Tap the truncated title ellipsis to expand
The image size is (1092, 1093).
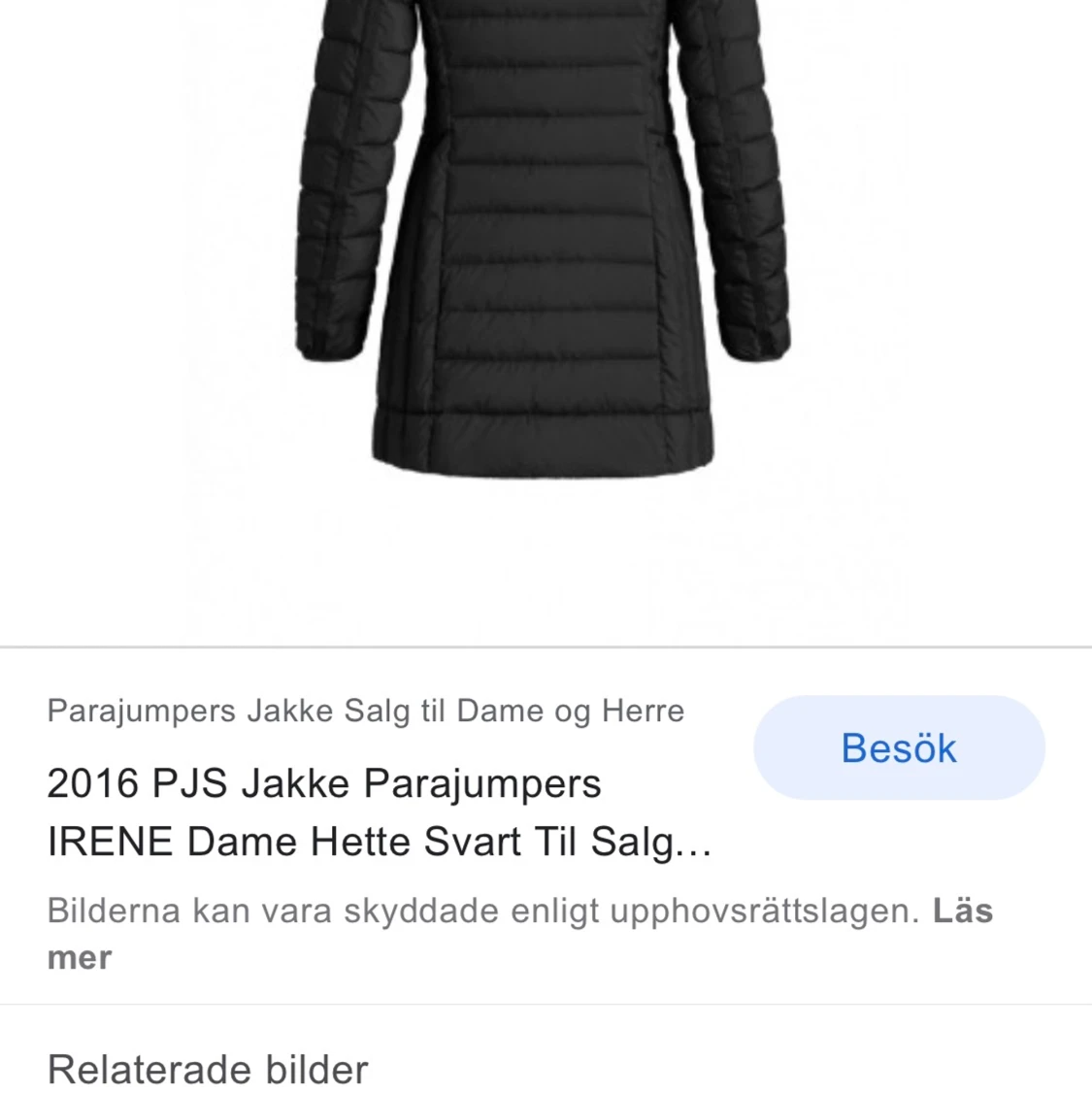point(695,842)
